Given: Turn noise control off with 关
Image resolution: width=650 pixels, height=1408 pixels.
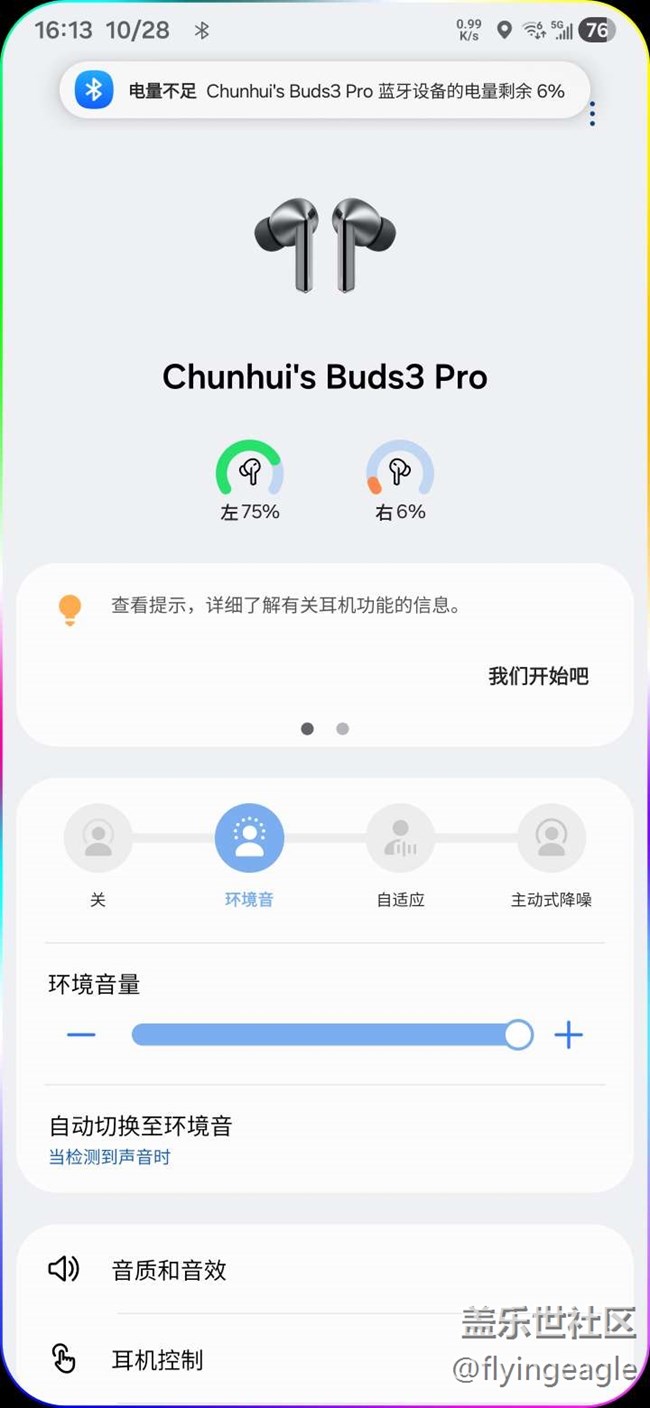Looking at the screenshot, I should 98,838.
